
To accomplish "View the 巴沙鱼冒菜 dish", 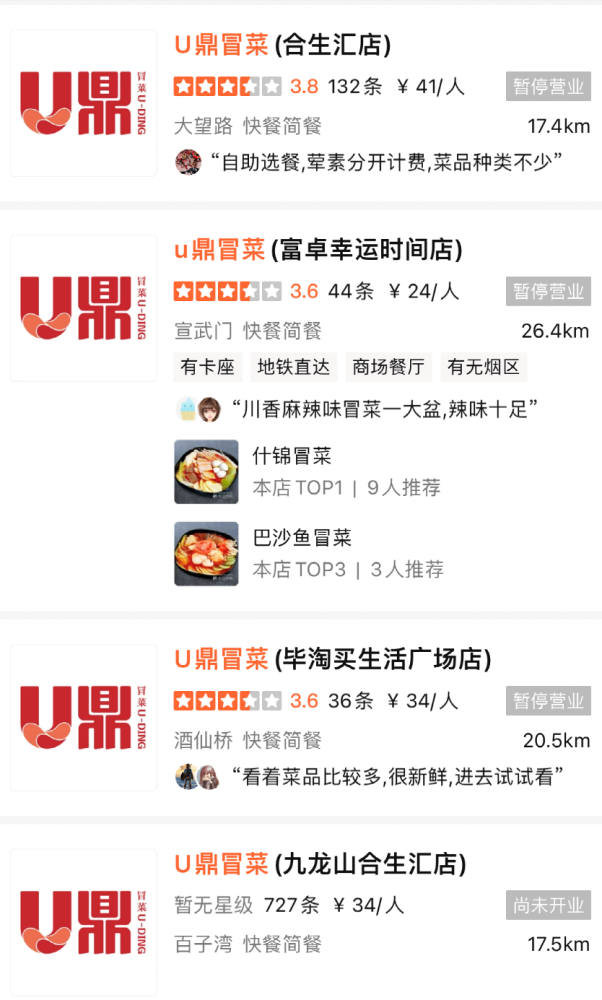I will 302,538.
